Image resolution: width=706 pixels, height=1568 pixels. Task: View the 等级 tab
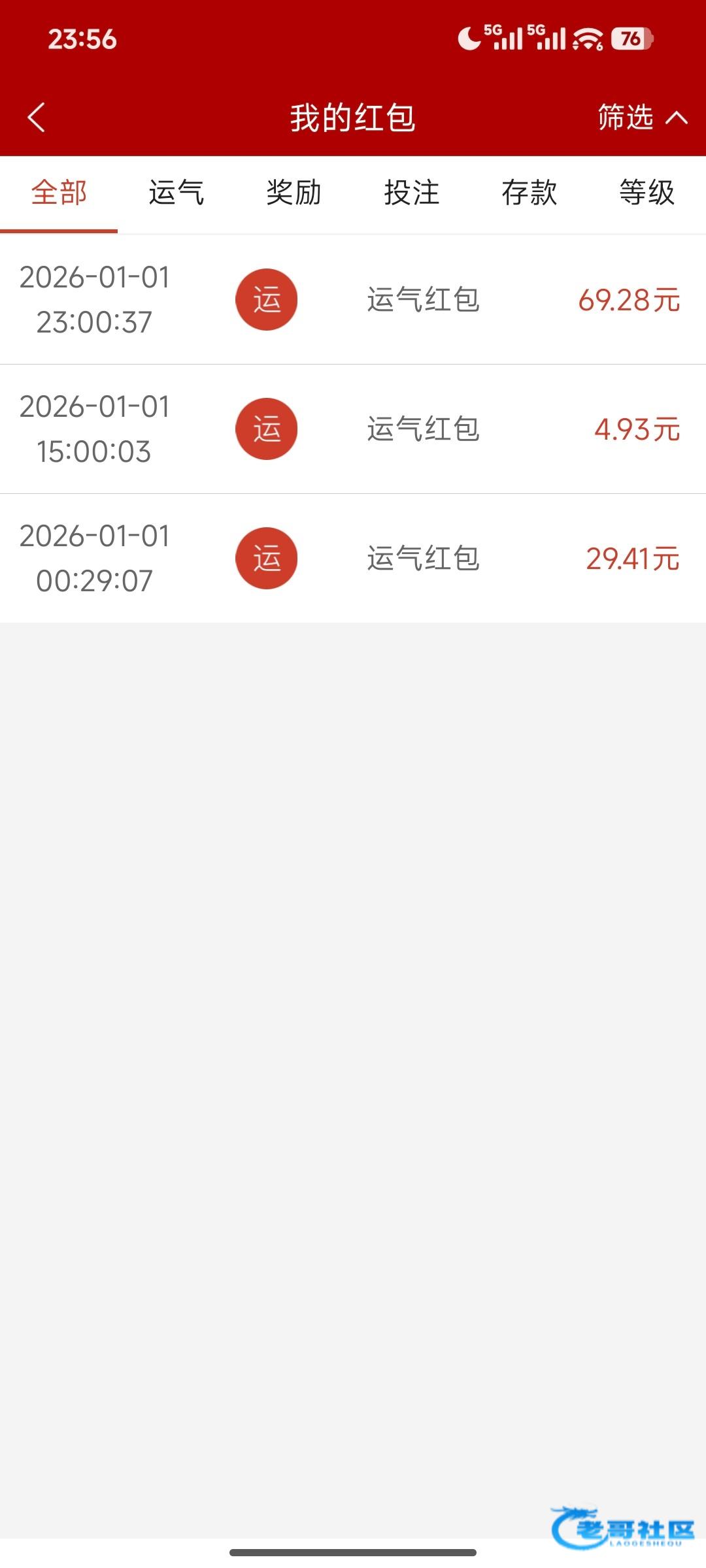point(647,193)
